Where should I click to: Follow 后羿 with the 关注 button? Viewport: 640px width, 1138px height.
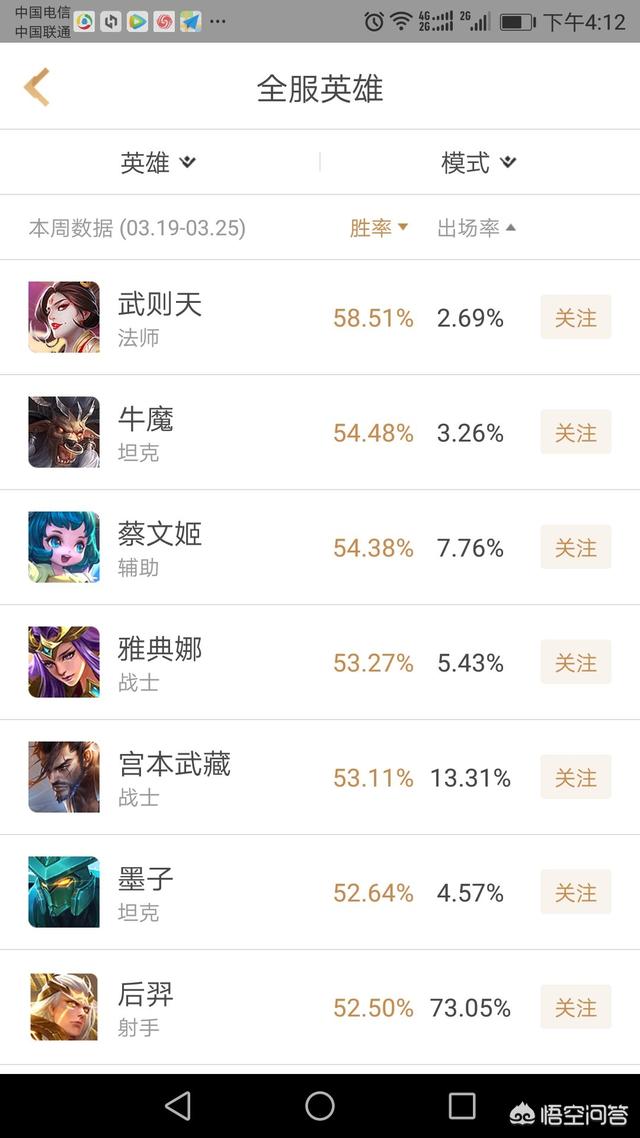(x=575, y=1007)
